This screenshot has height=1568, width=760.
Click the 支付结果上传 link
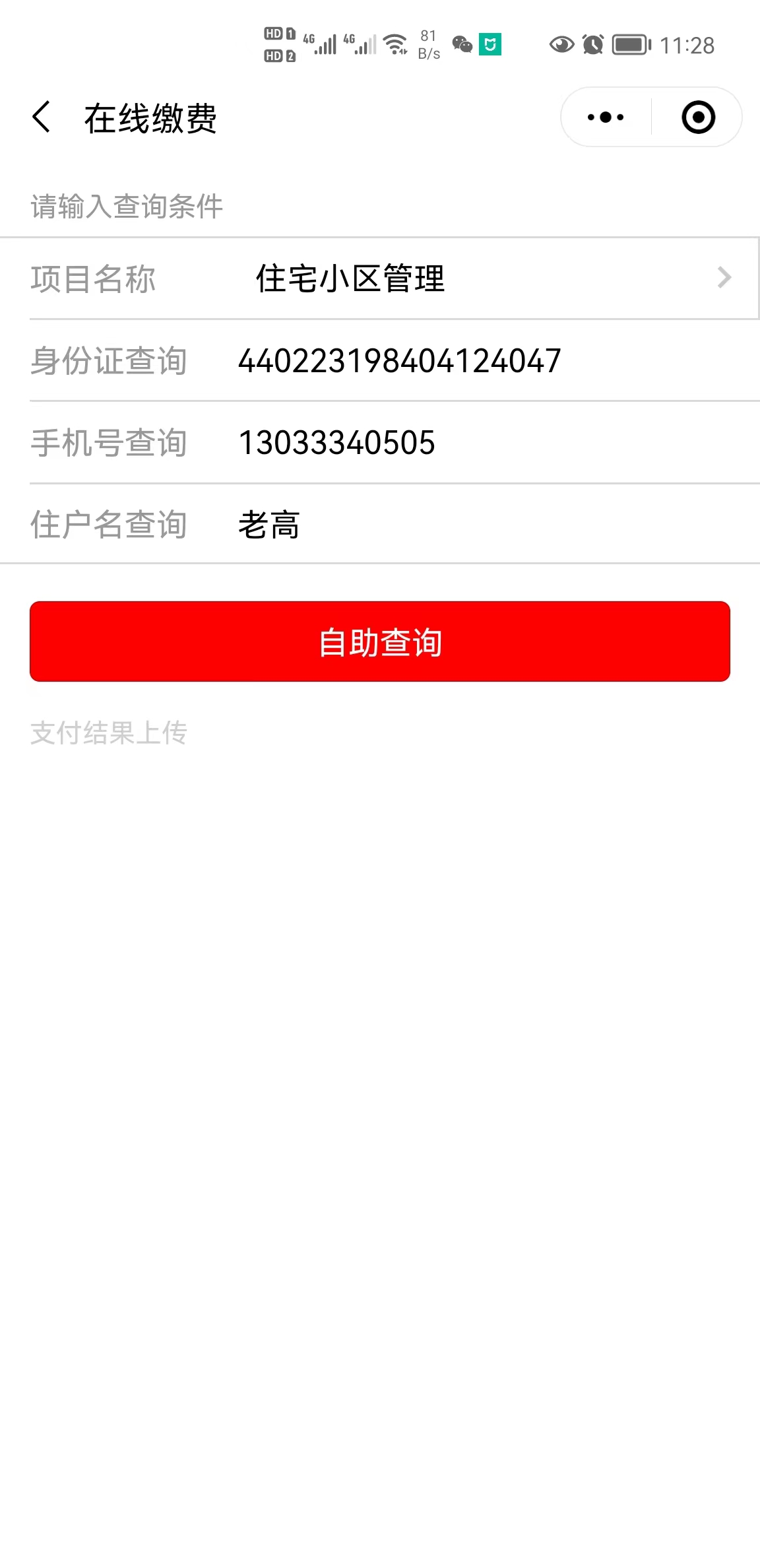click(x=110, y=731)
